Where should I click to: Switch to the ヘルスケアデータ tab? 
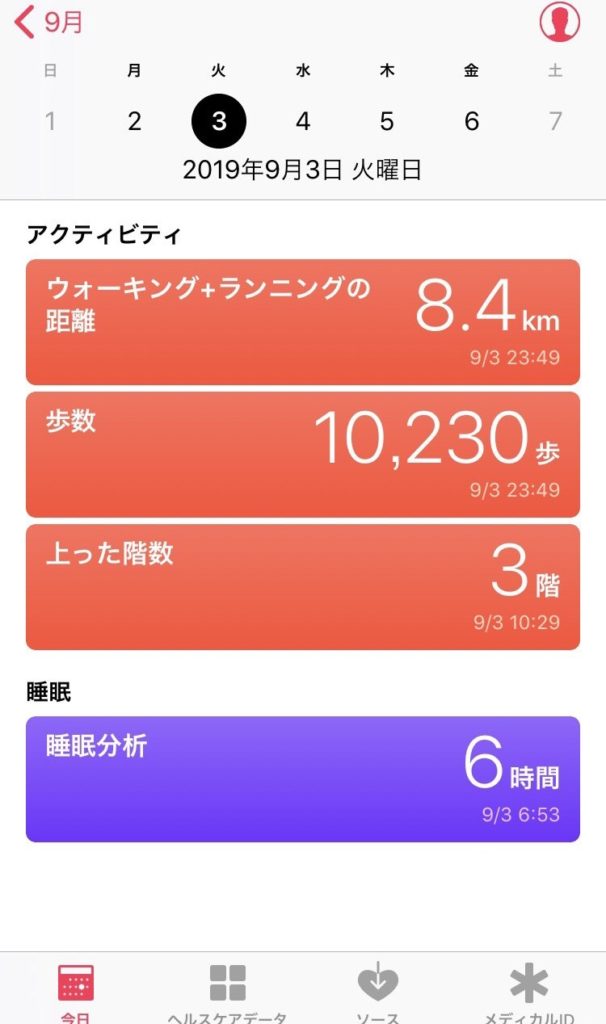coord(227,991)
